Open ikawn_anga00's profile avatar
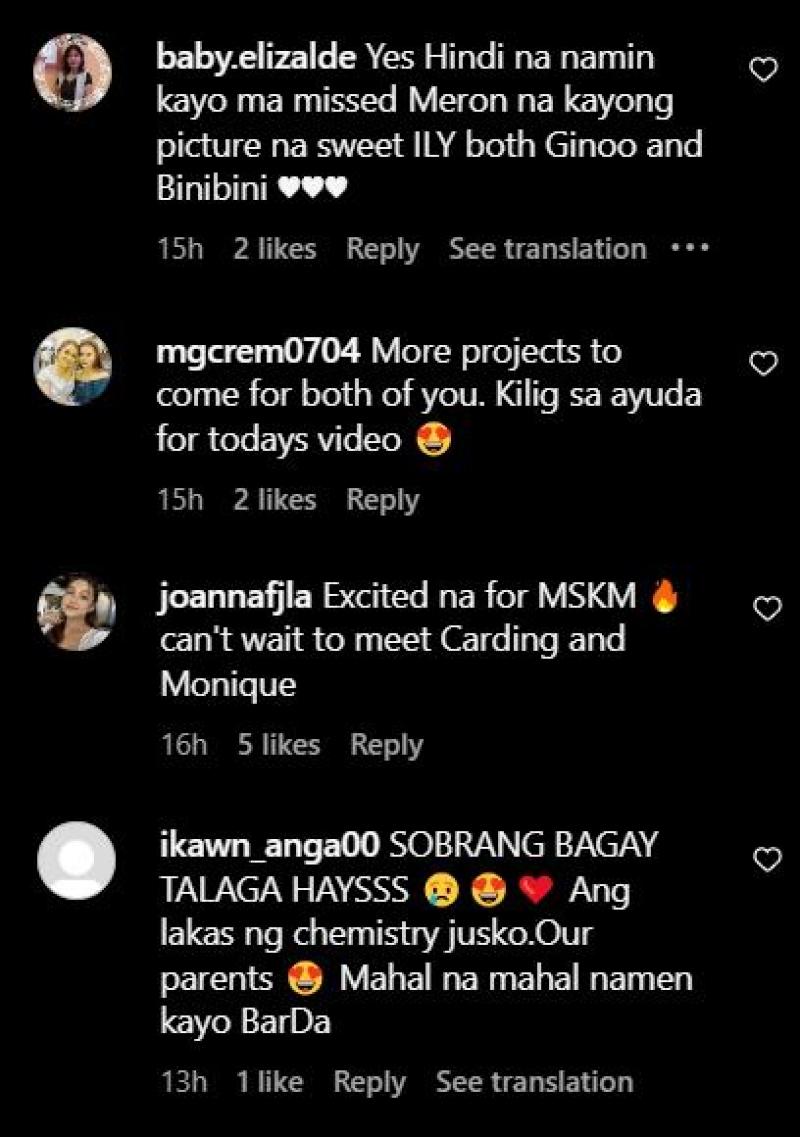The image size is (800, 1137). pos(76,861)
